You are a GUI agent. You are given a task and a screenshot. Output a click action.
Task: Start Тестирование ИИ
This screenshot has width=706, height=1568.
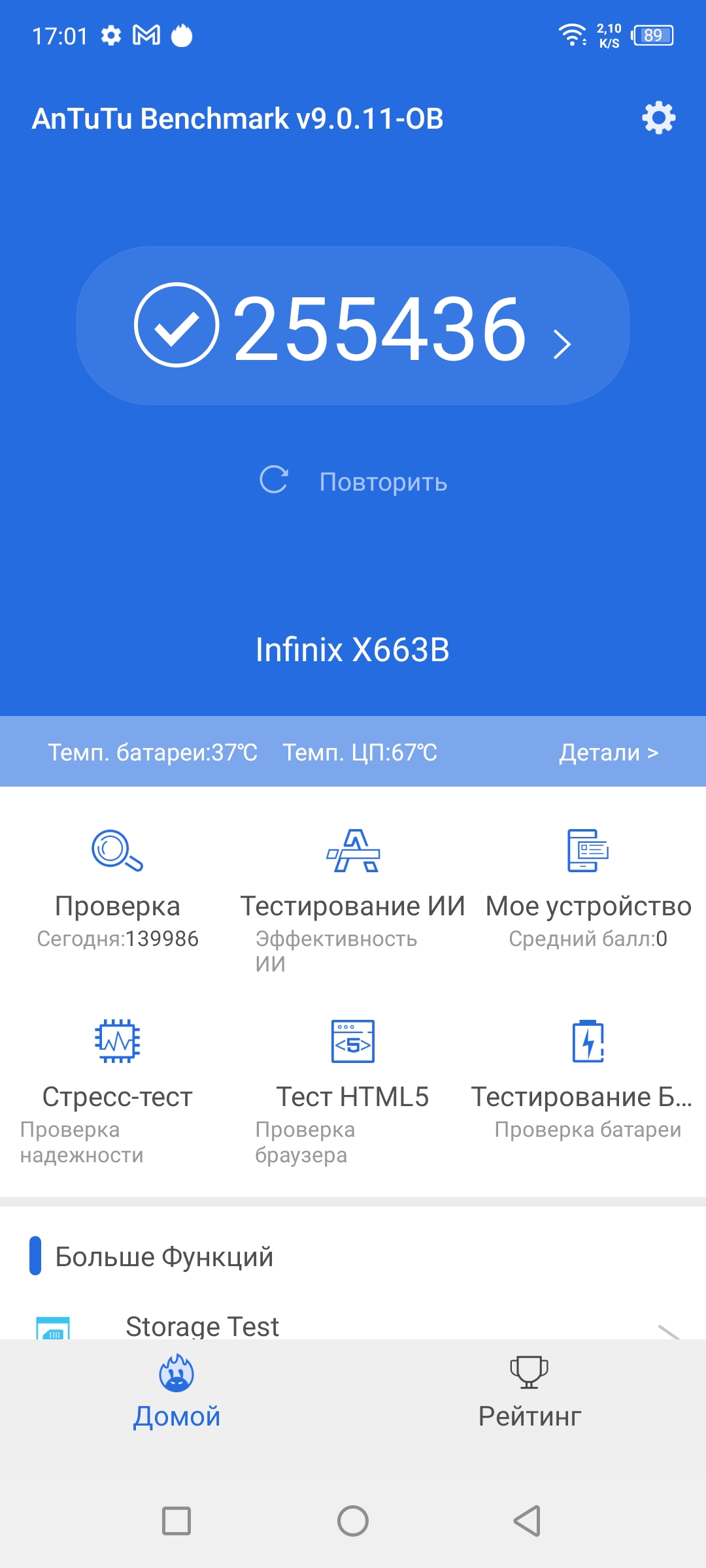tap(353, 889)
